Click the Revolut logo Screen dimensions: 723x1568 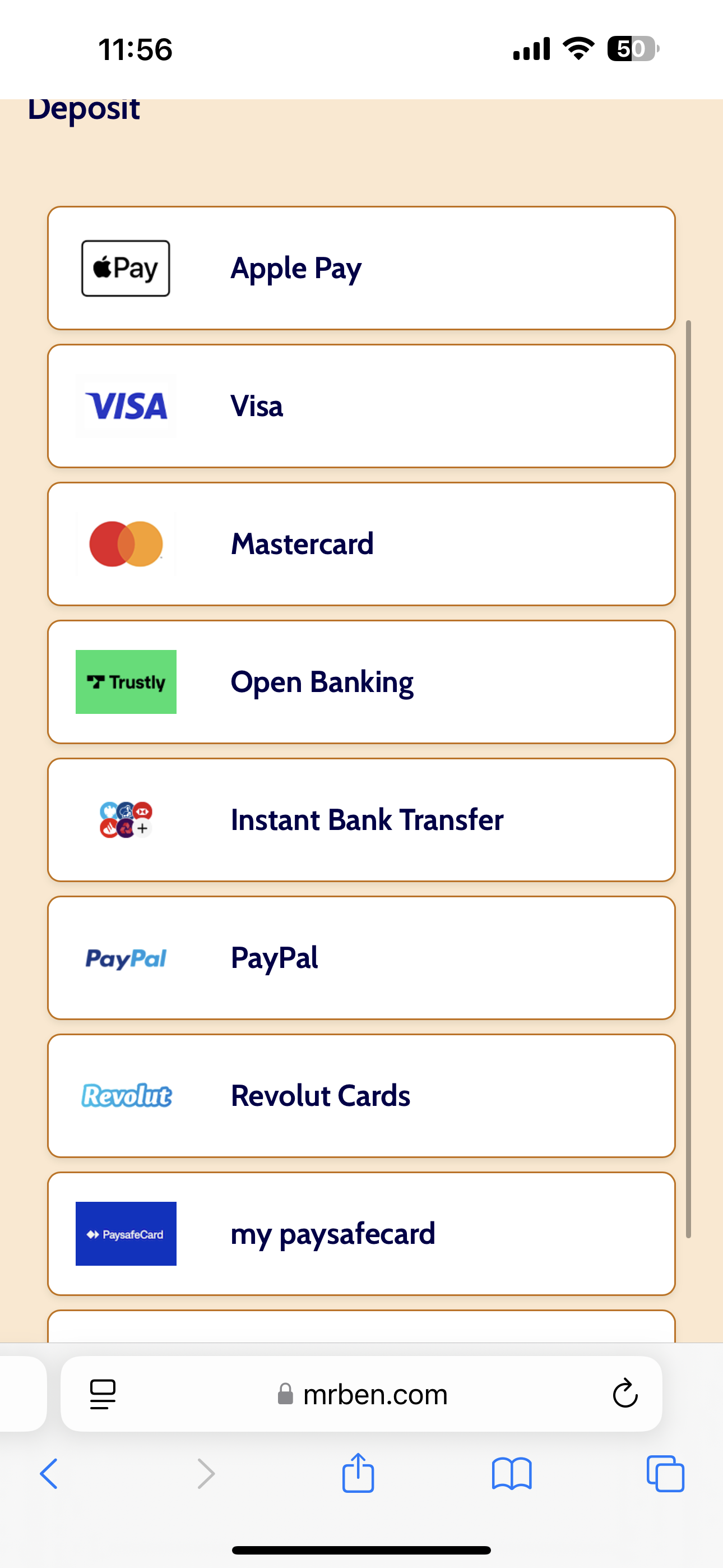(126, 1096)
